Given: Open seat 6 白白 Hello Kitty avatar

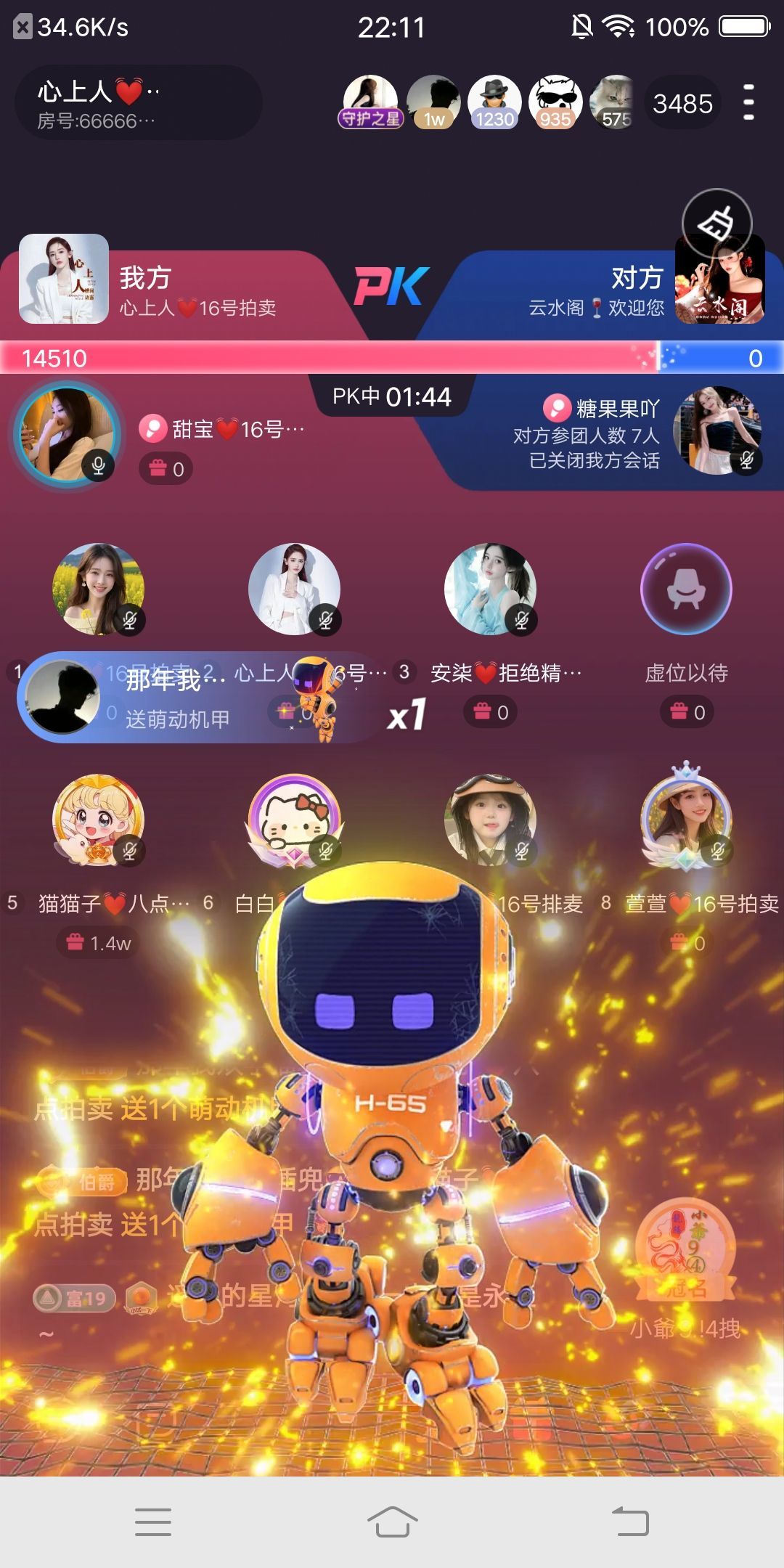Looking at the screenshot, I should pos(294,820).
